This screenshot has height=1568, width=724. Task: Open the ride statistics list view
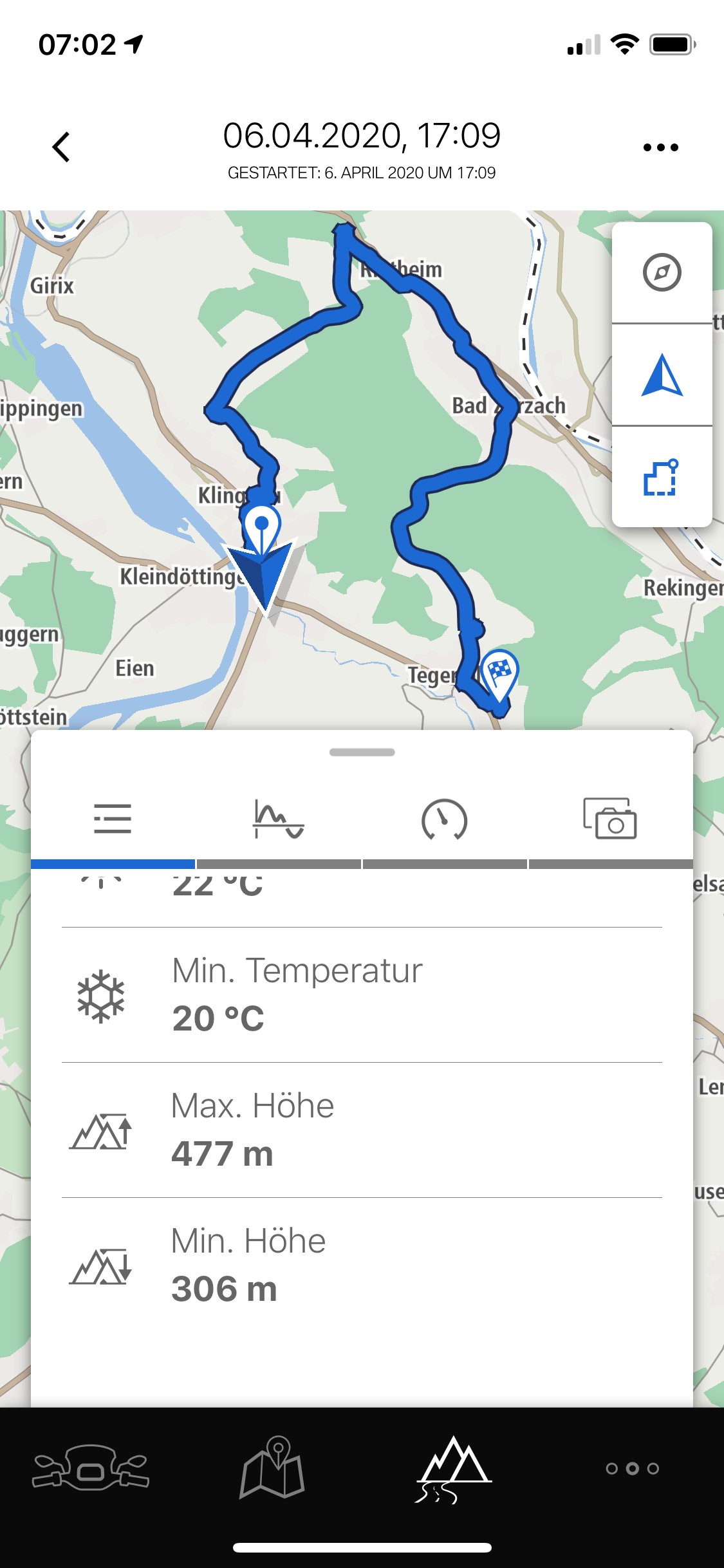pyautogui.click(x=113, y=819)
